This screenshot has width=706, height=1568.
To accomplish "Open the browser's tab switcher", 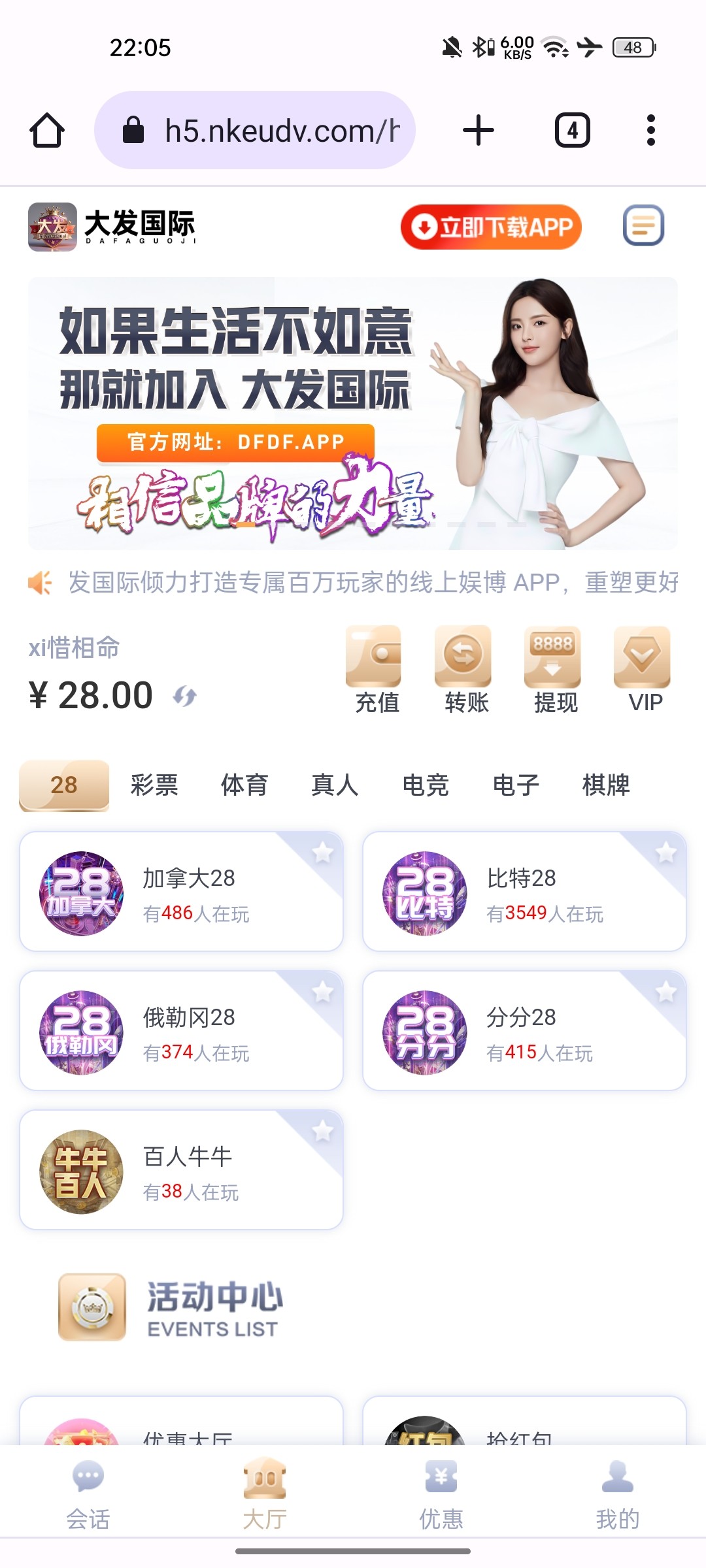I will coord(572,130).
